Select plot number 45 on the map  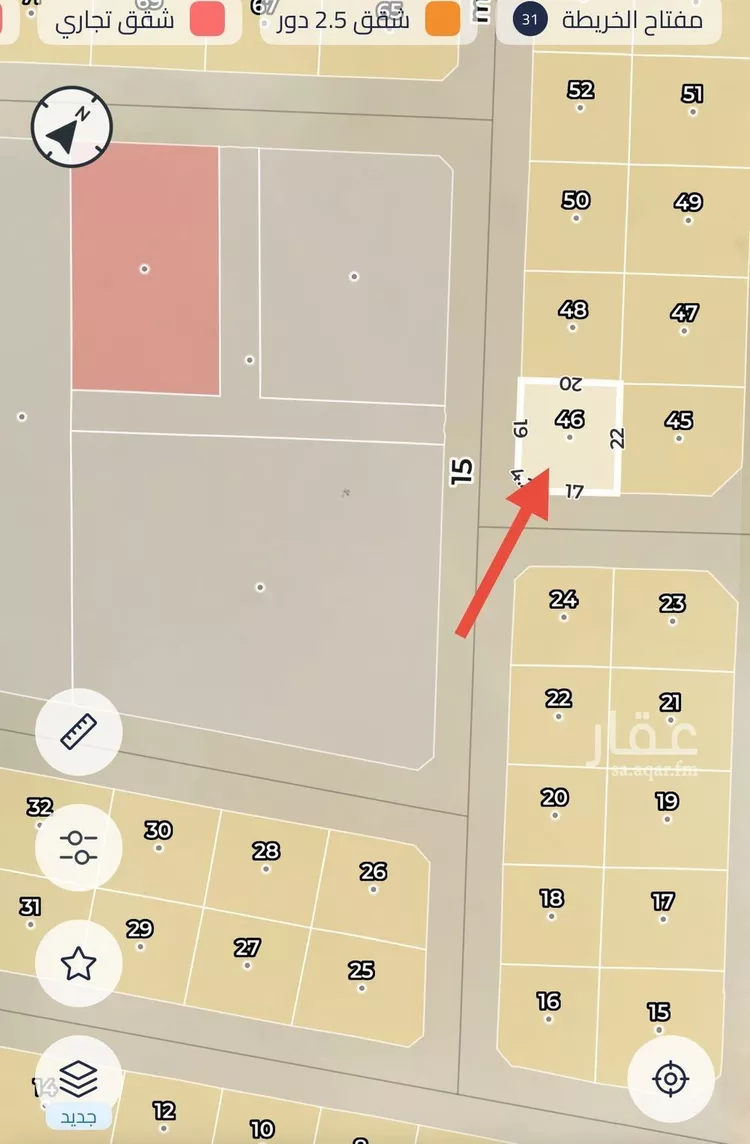point(679,430)
